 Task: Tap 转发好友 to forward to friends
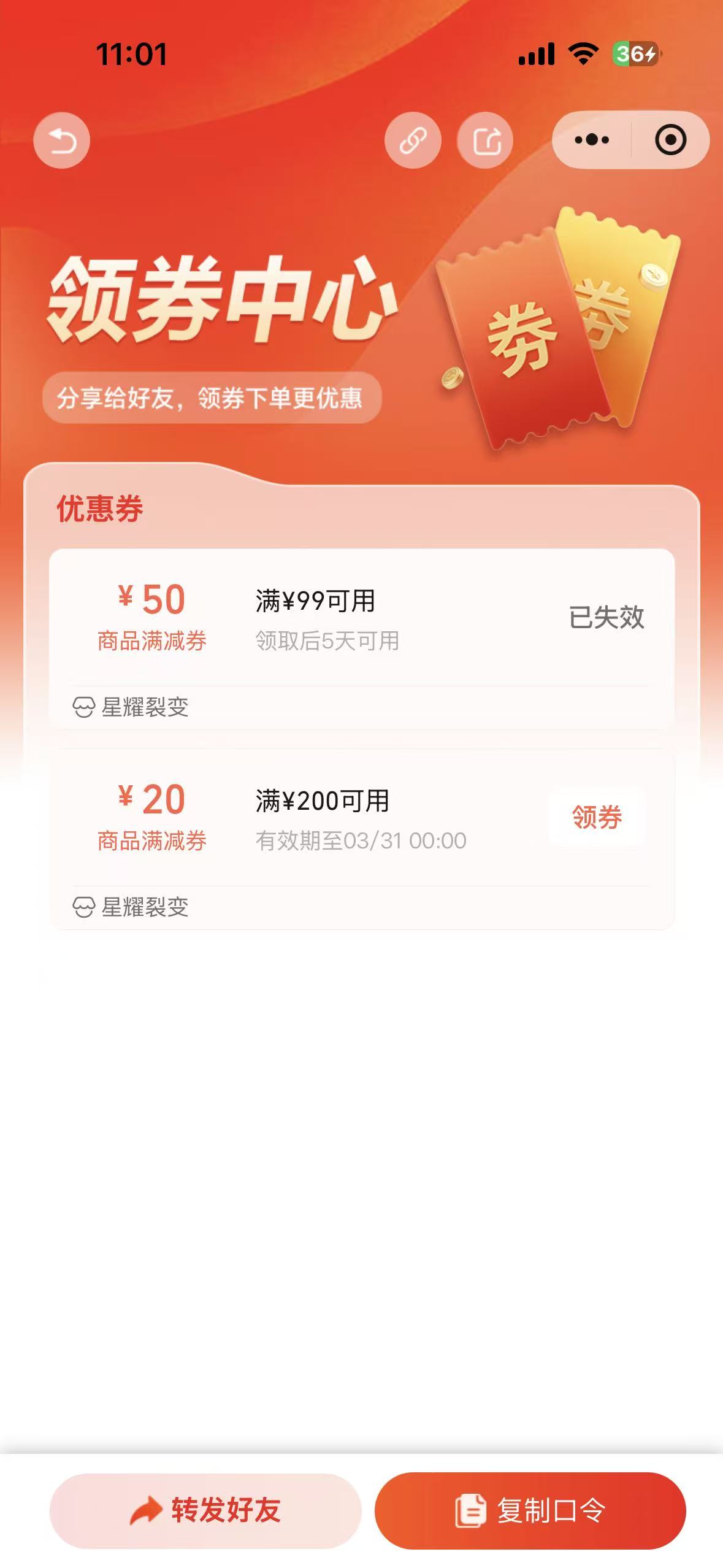[x=205, y=1510]
